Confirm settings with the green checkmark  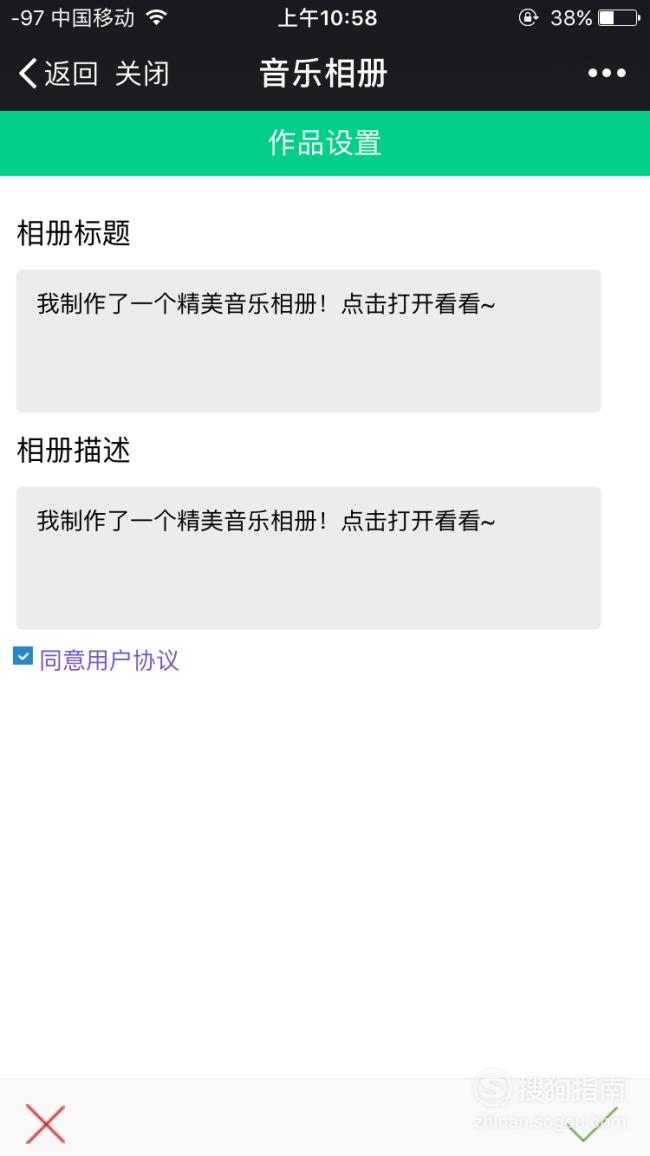click(592, 1124)
